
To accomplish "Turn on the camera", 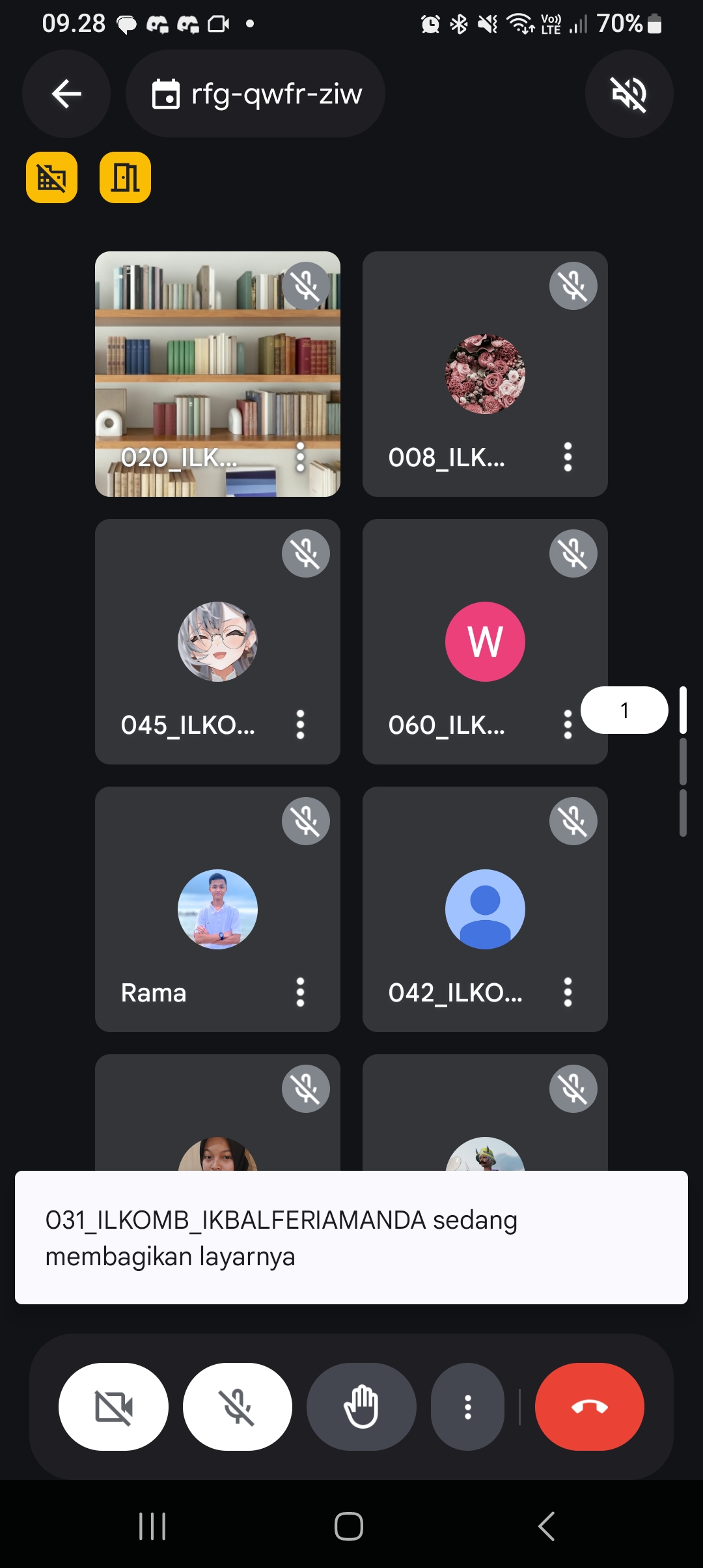I will pyautogui.click(x=113, y=1407).
